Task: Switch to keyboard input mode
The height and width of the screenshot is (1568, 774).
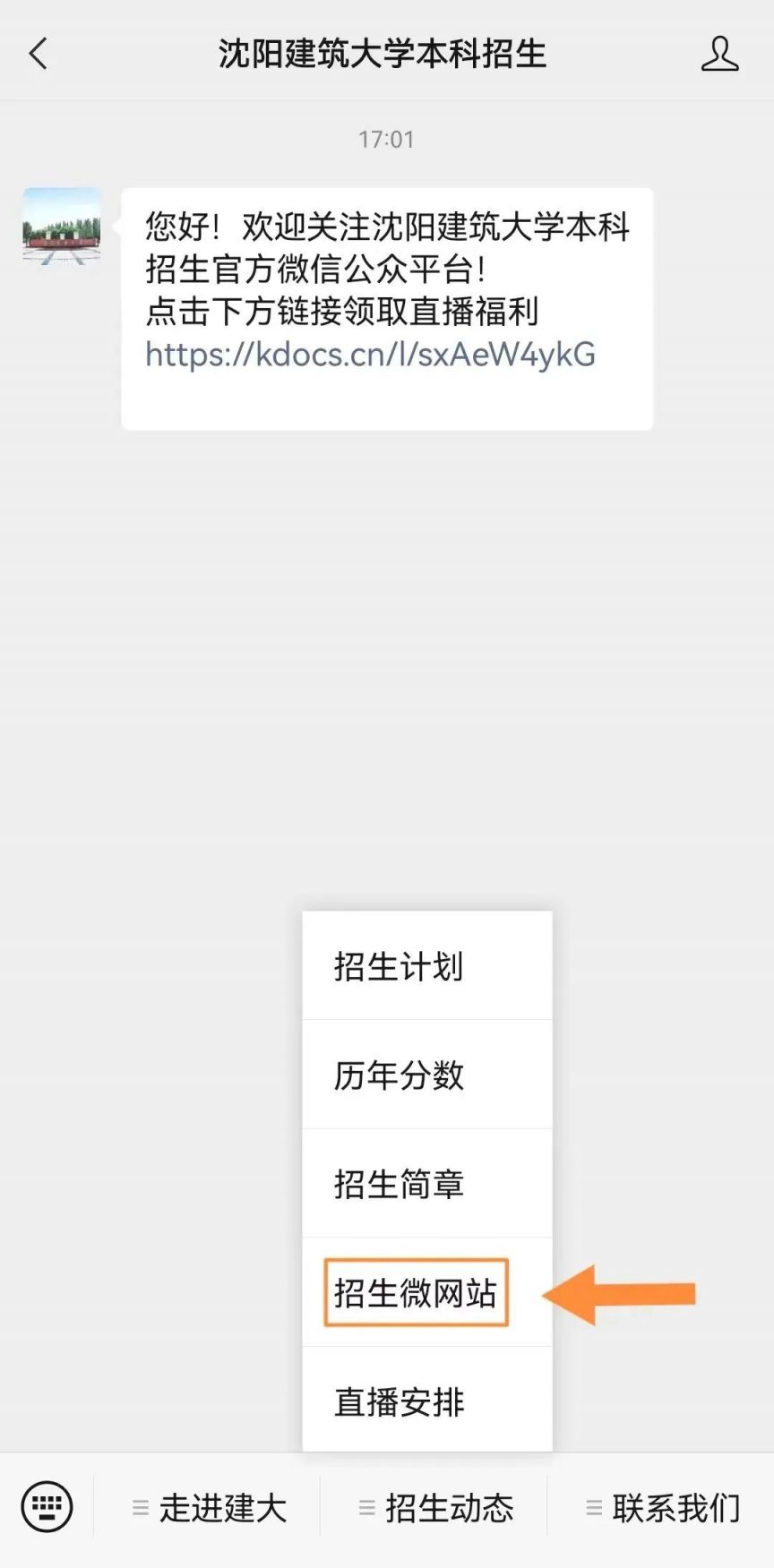Action: 47,1507
